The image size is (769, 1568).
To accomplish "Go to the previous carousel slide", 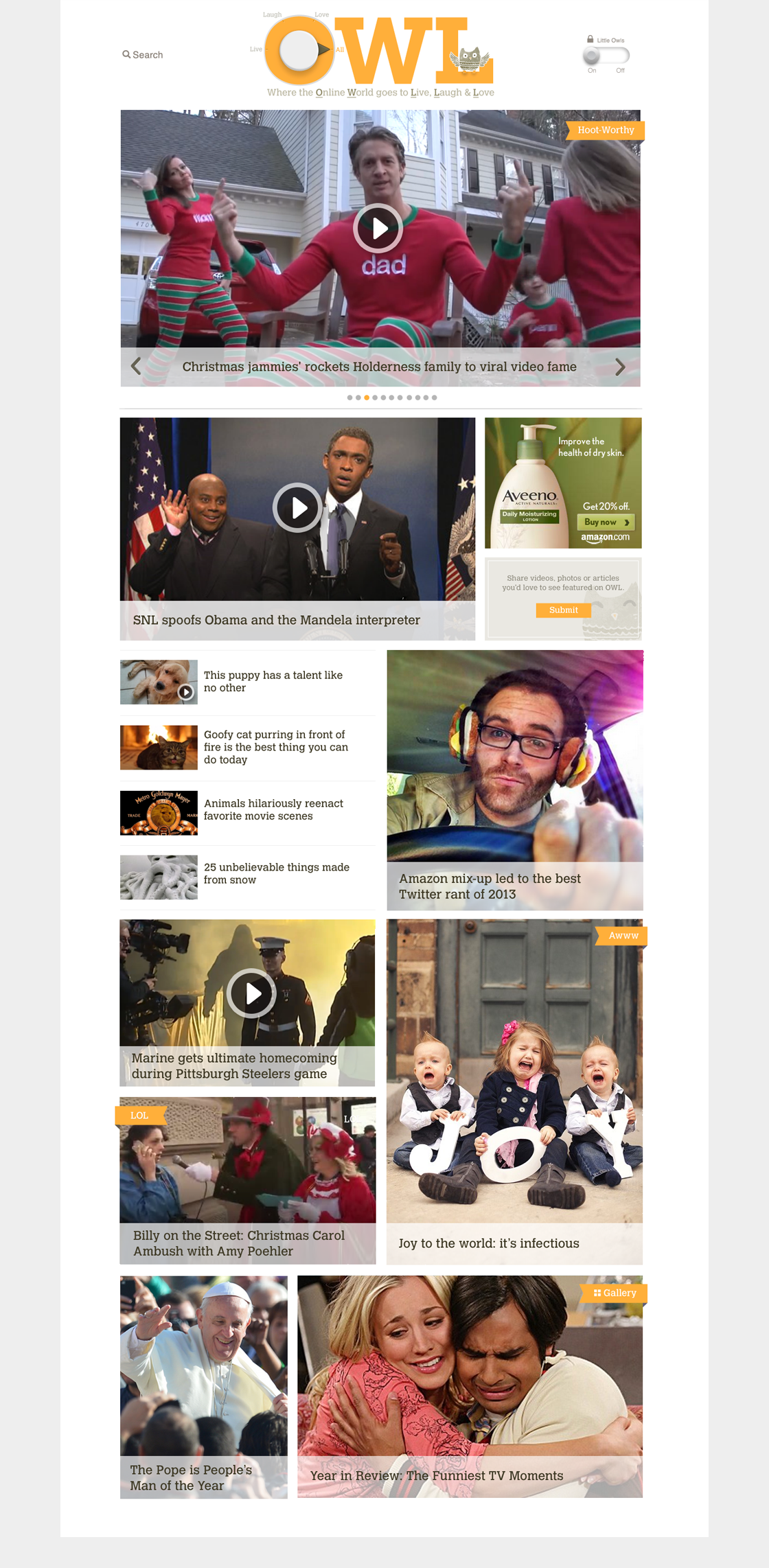I will tap(136, 367).
